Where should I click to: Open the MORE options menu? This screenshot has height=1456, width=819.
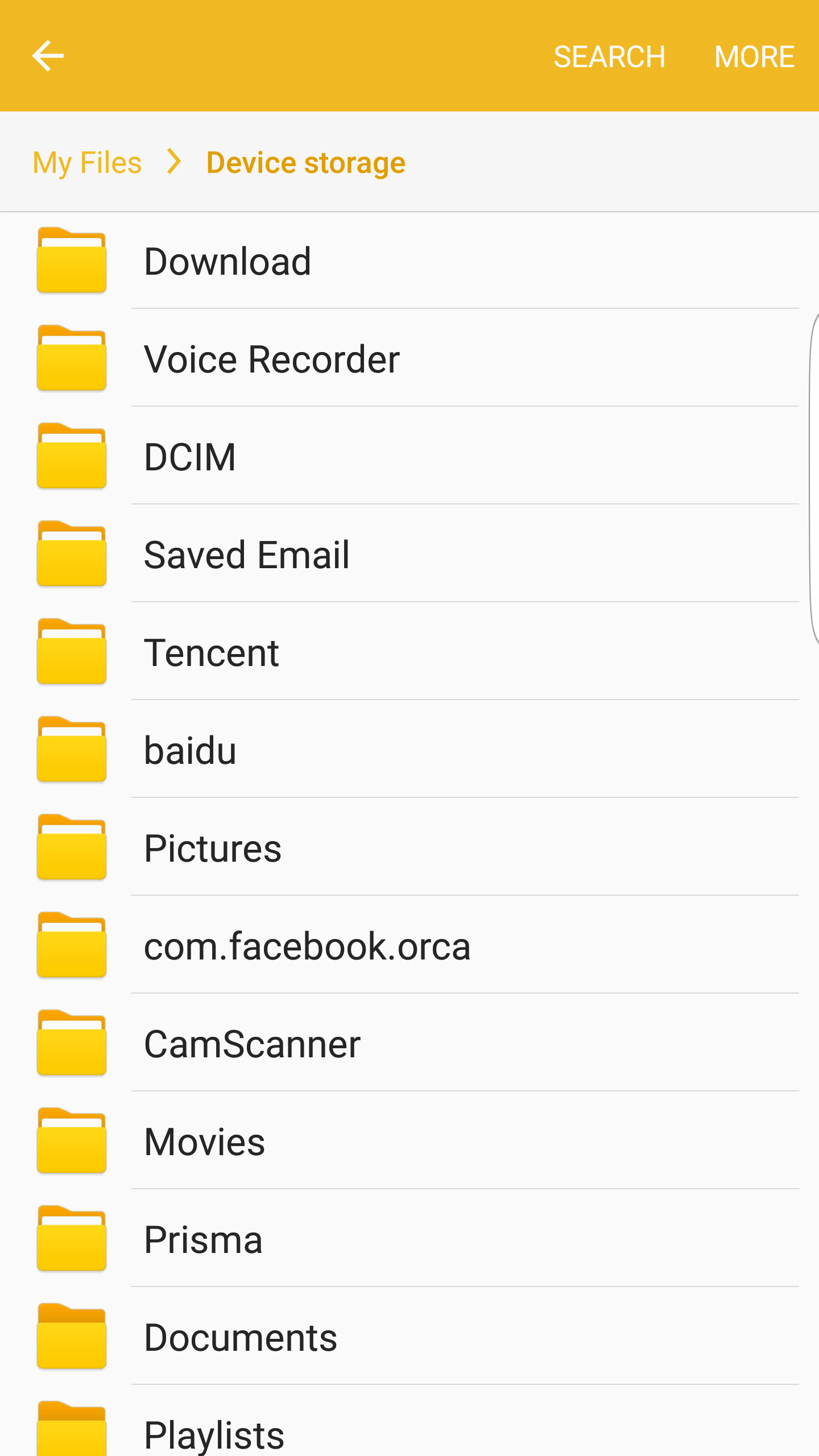[754, 57]
